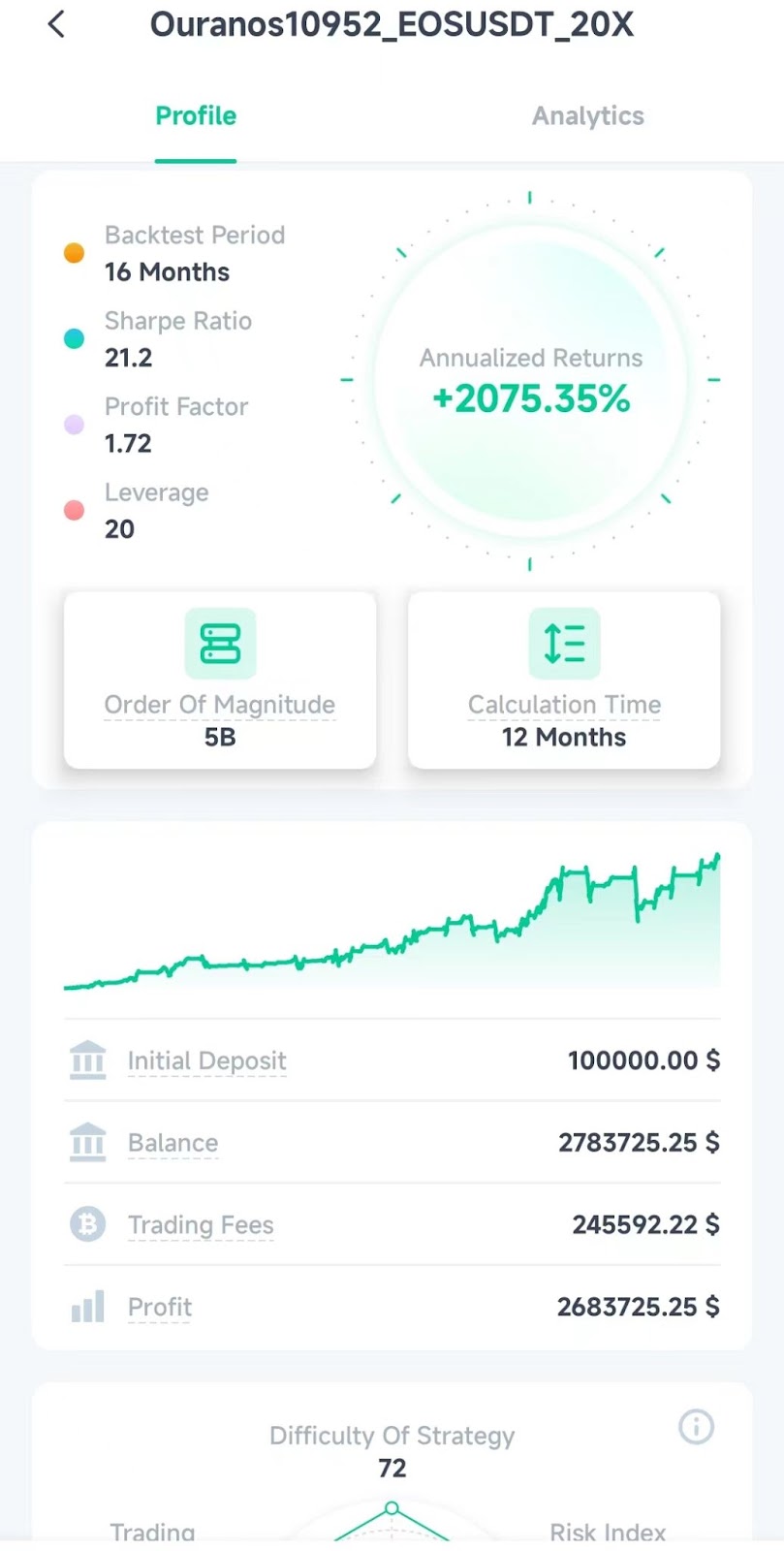Tap the underlined Calculation Time label
The width and height of the screenshot is (784, 1551).
(x=564, y=705)
